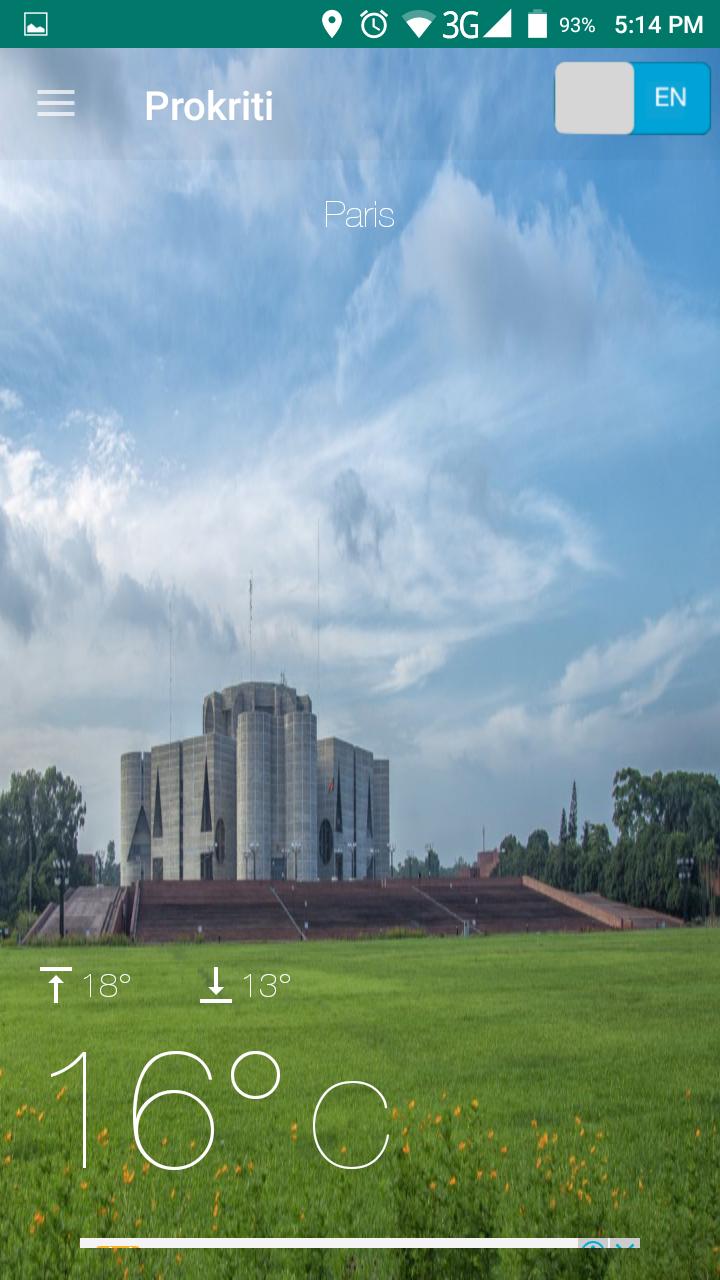This screenshot has width=720, height=1280.
Task: Open the navigation drawer hamburger icon
Action: pyautogui.click(x=56, y=104)
